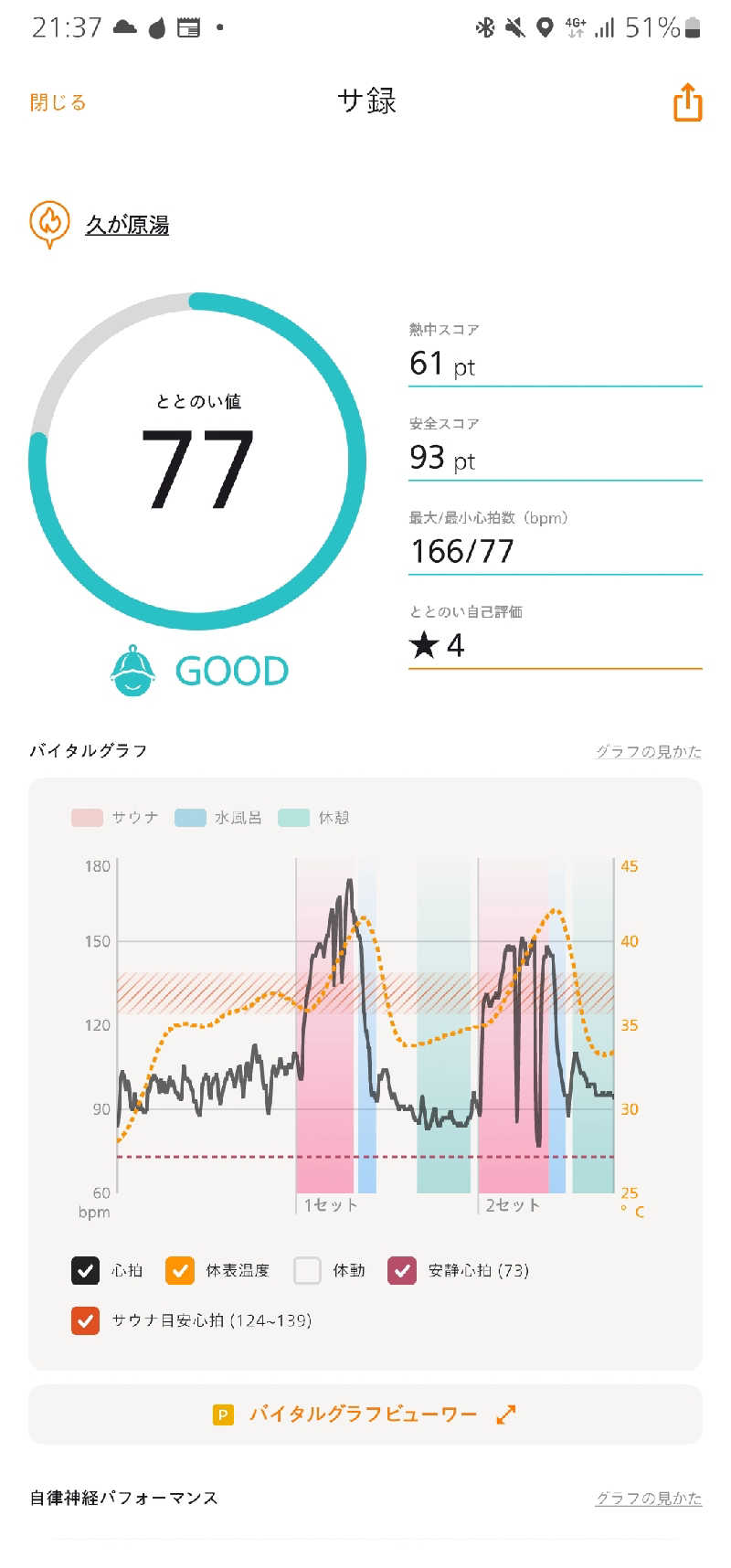Image resolution: width=731 pixels, height=1568 pixels.
Task: Open グラフの見かた next to 自律神経パフォーマンス
Action: click(x=649, y=1498)
